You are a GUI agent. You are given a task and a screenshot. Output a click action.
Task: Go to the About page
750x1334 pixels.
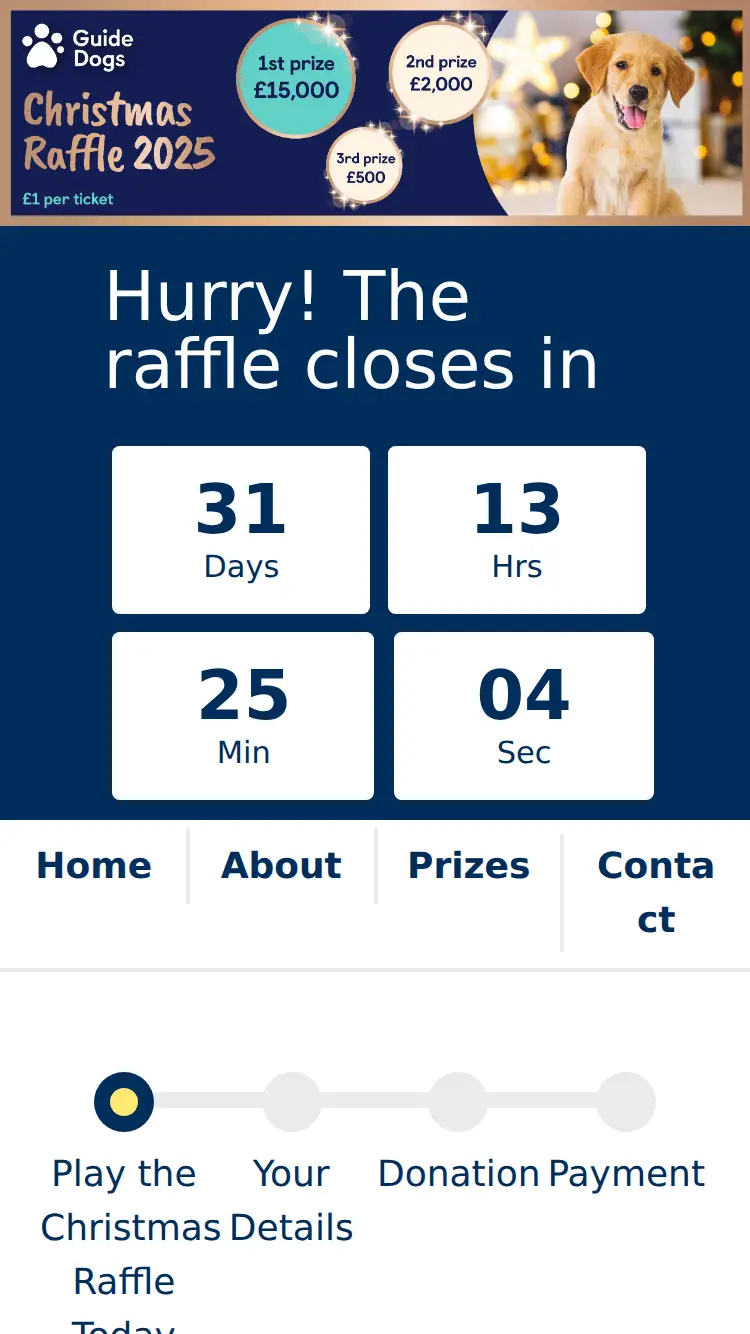coord(281,866)
